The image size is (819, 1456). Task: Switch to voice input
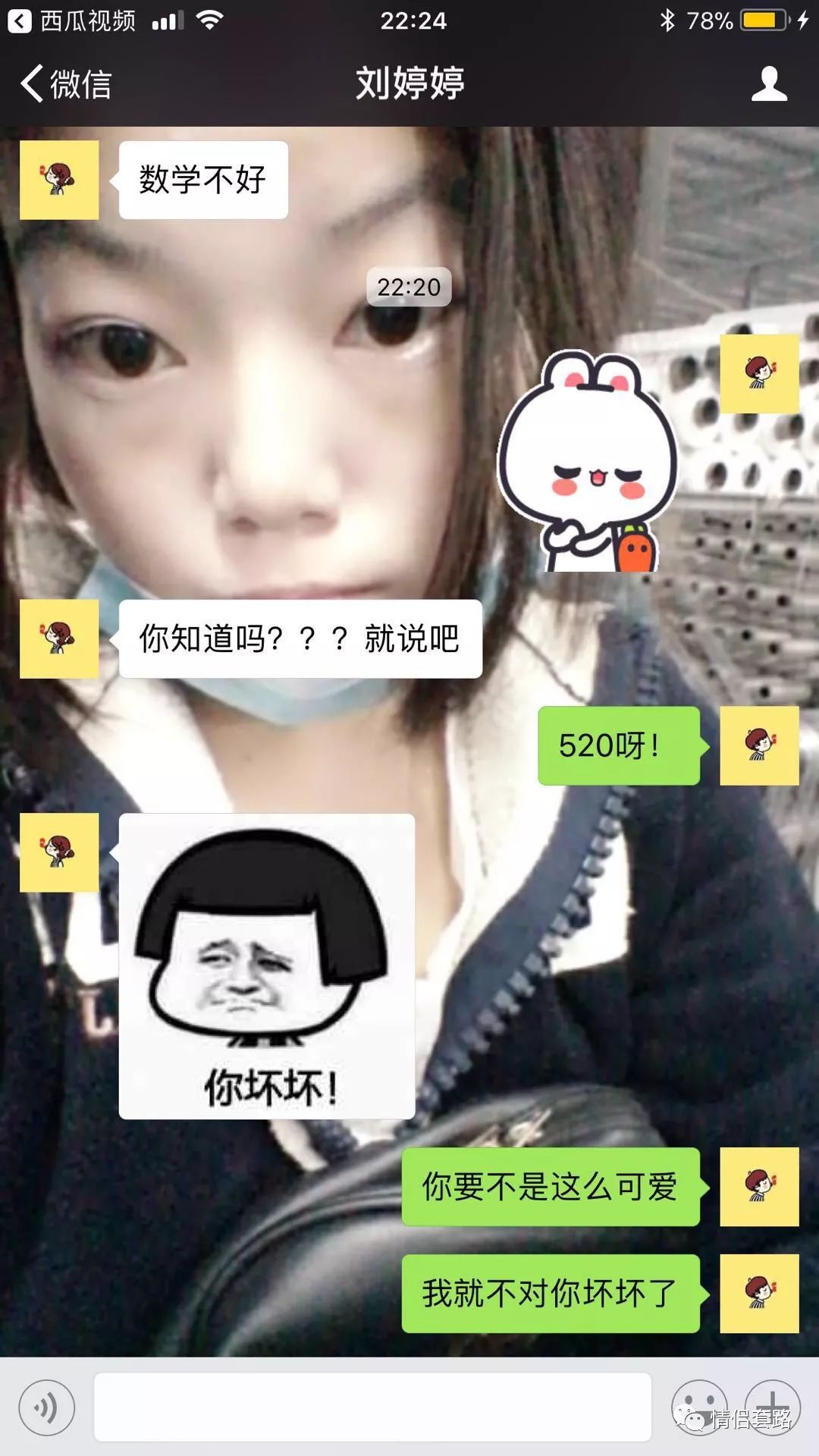point(47,1408)
